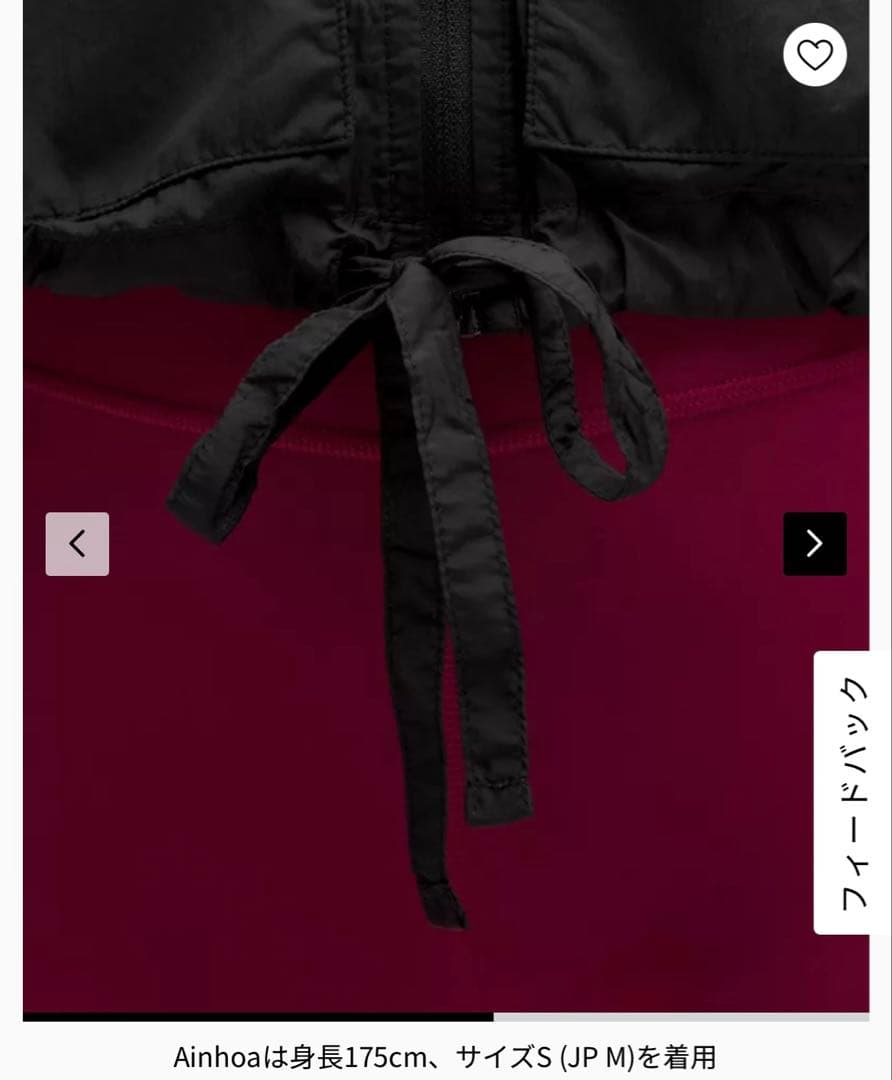Click the Ainhoa sizing caption text
The image size is (892, 1080).
[446, 1053]
